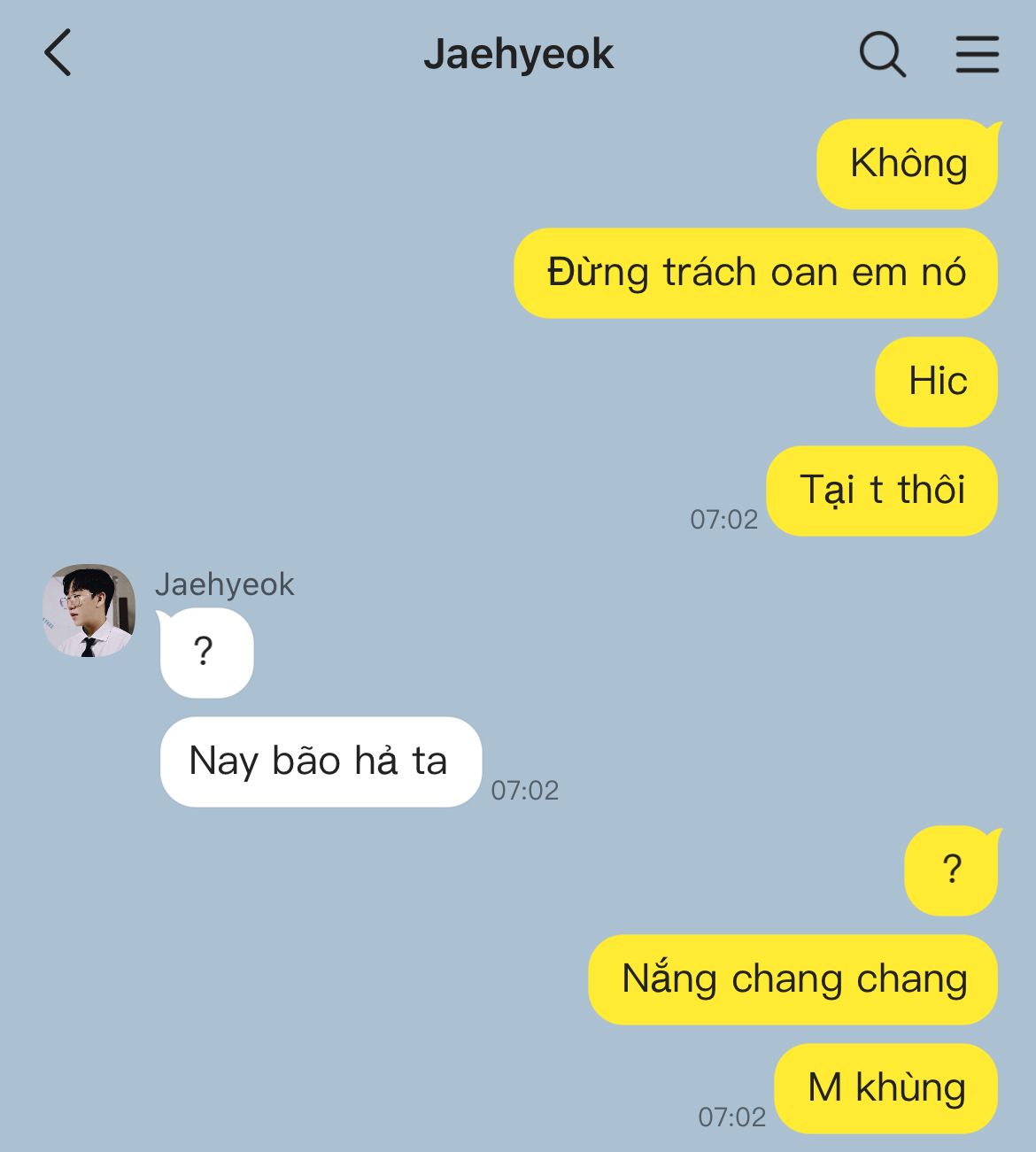Image resolution: width=1036 pixels, height=1152 pixels.
Task: Go back from Jaehyeok chat
Action: point(58,53)
